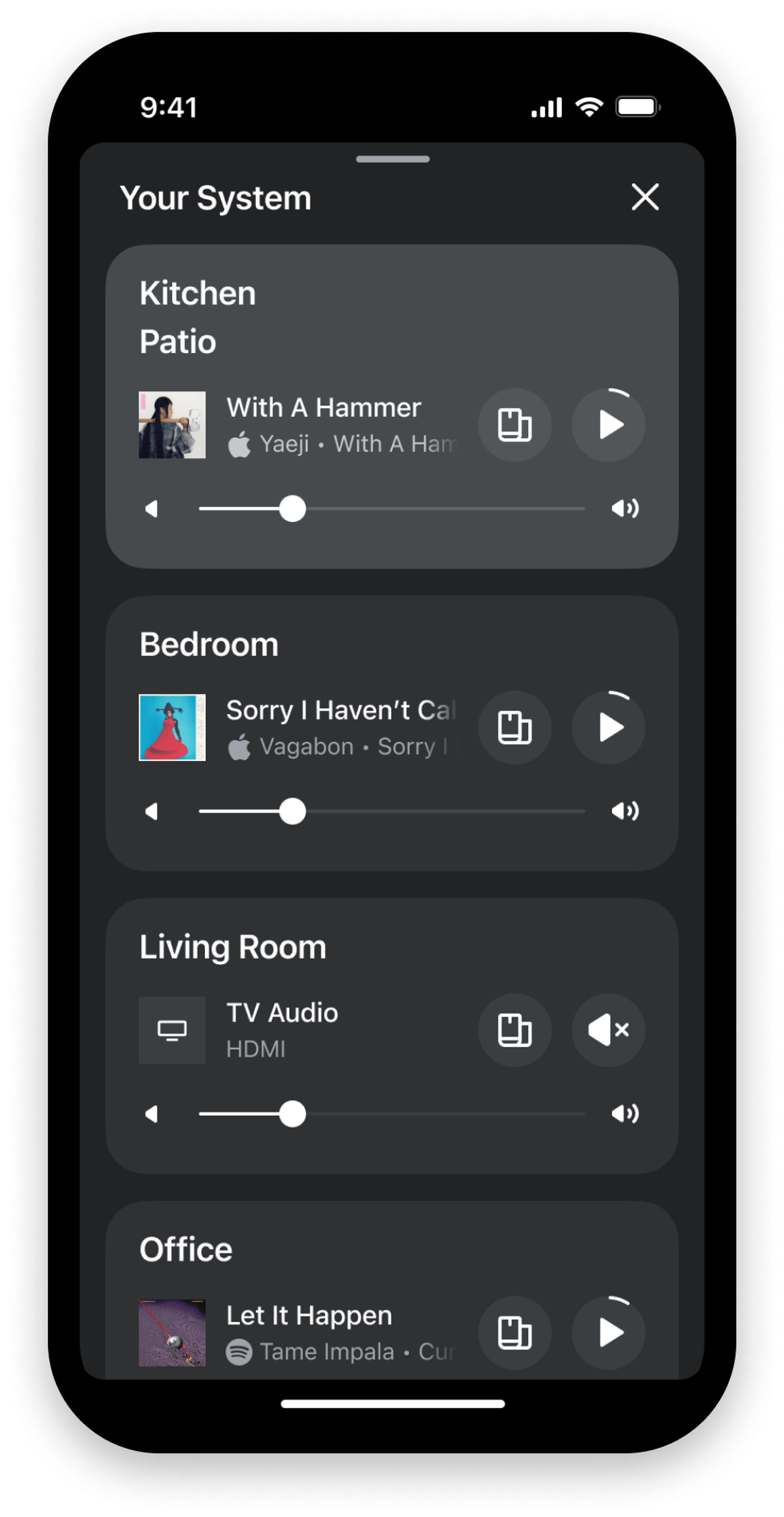This screenshot has width=784, height=1517.
Task: Click the TV icon on the Living Room card
Action: point(172,1031)
